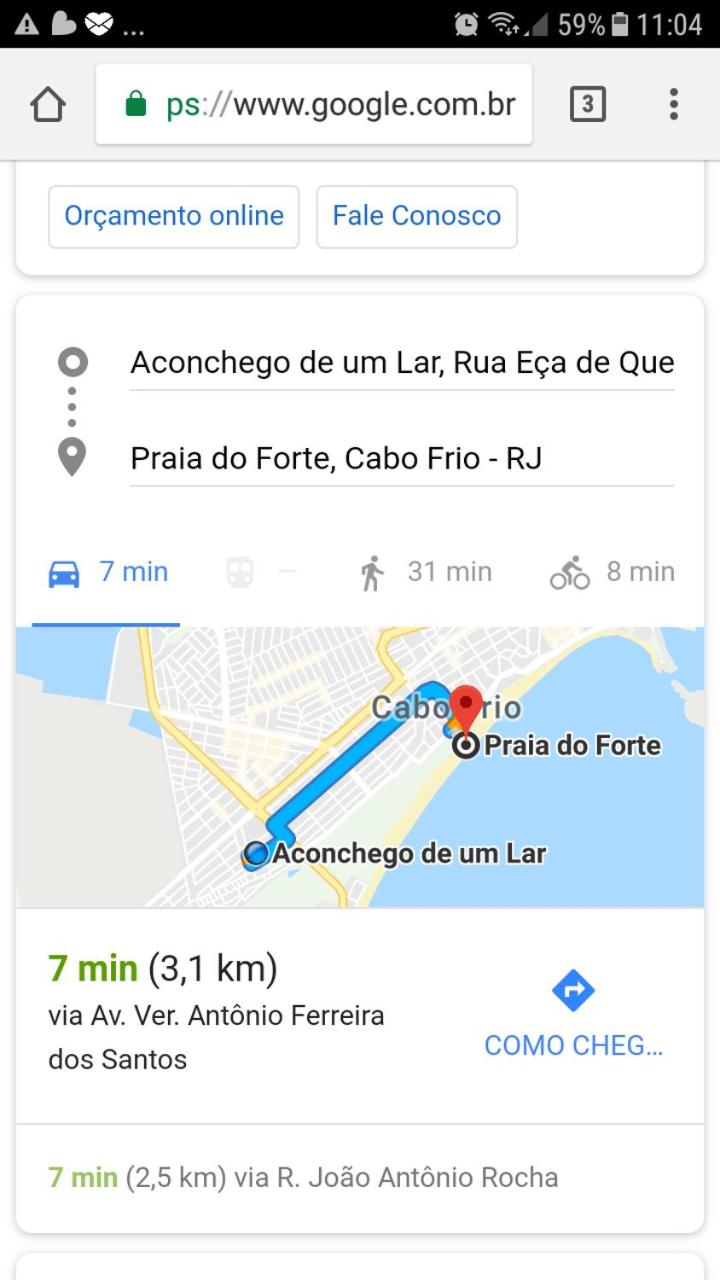Switch to cycling 8 min directions
This screenshot has width=720, height=1280.
(612, 573)
